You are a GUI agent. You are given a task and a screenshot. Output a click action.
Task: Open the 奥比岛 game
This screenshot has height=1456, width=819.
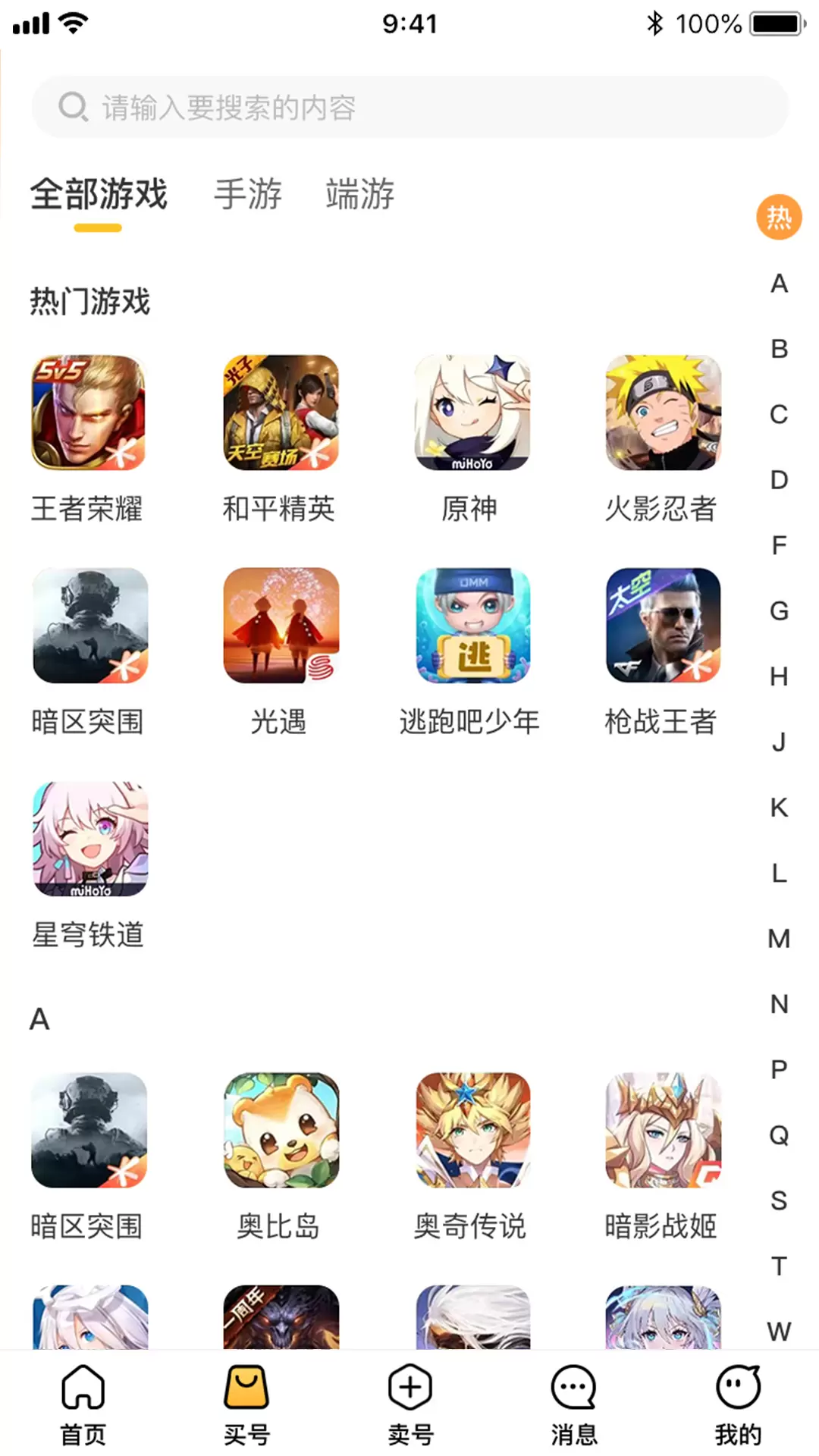(x=280, y=1156)
